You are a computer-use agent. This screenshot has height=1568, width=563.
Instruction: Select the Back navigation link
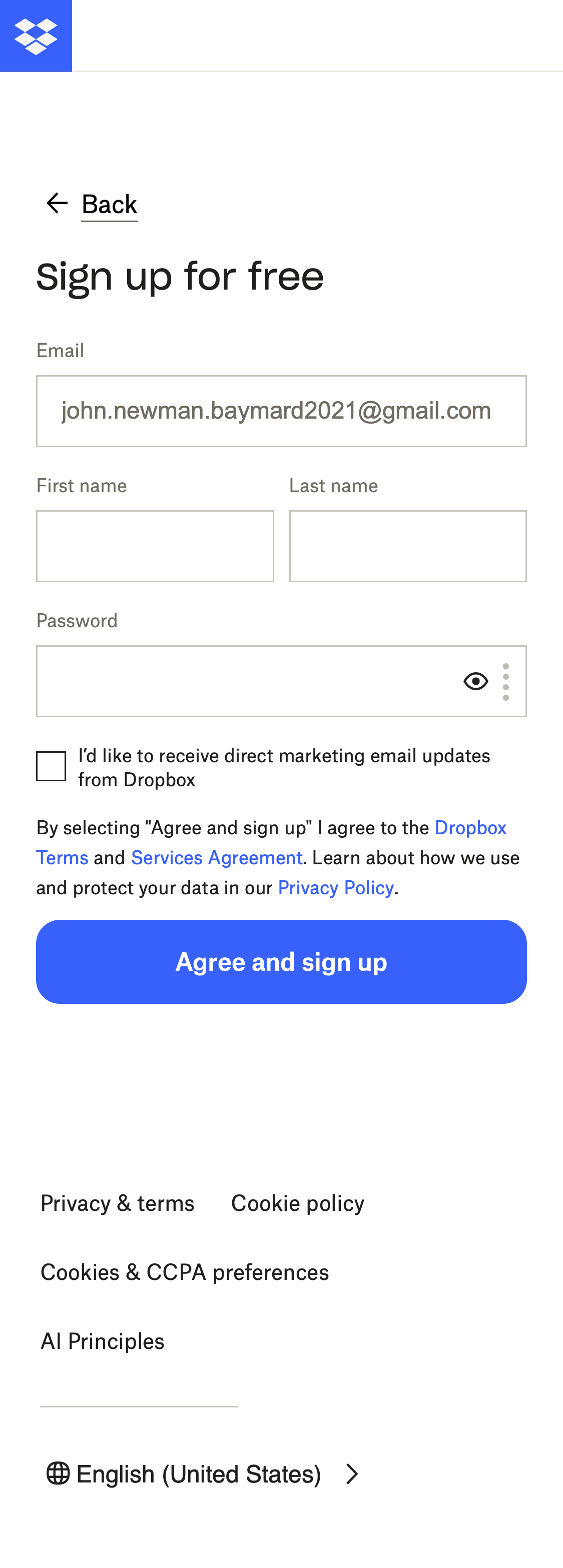tap(110, 204)
